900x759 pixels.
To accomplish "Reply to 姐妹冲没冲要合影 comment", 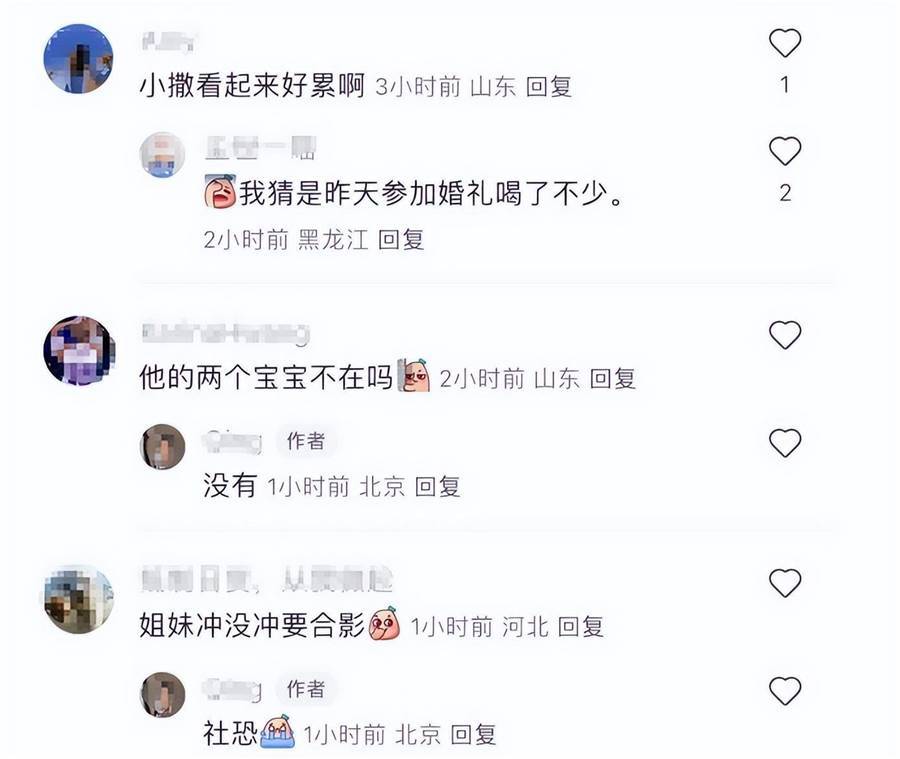I will tap(581, 627).
